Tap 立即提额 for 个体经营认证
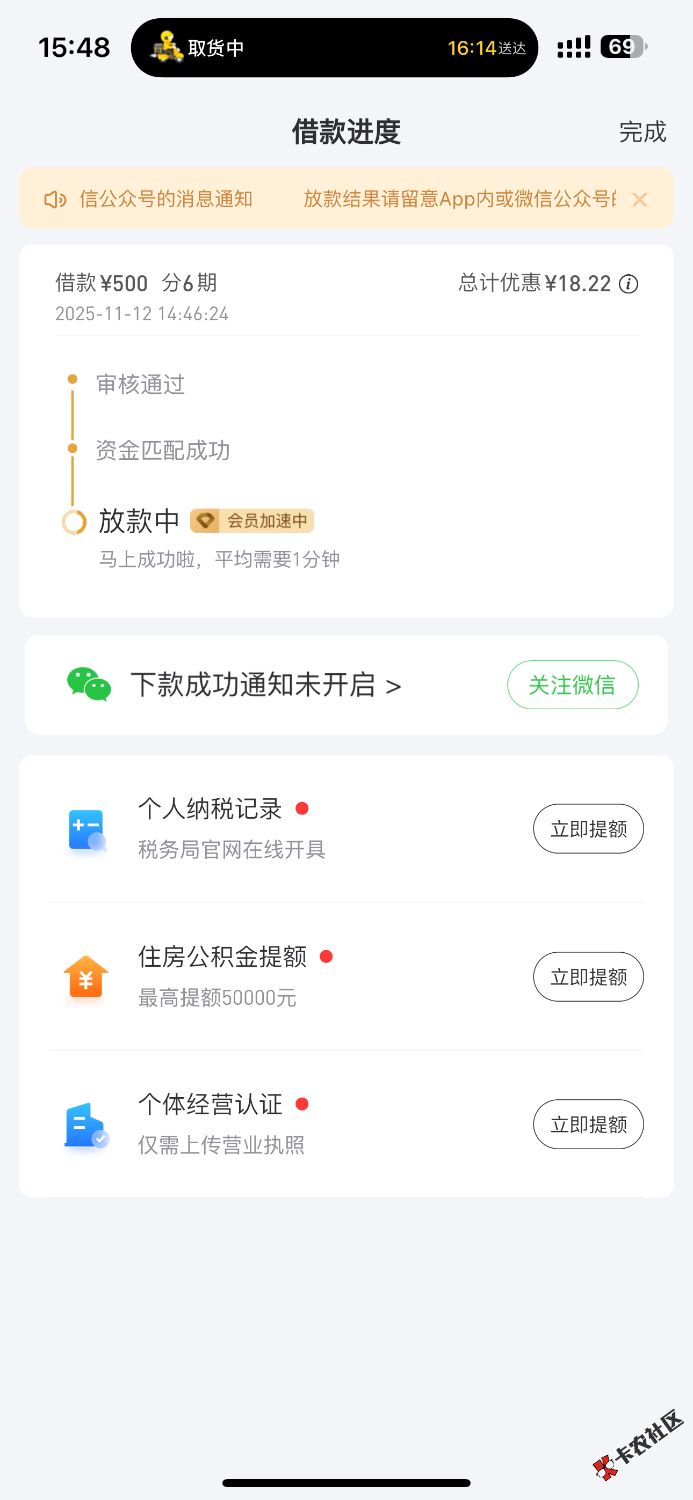 [588, 1124]
